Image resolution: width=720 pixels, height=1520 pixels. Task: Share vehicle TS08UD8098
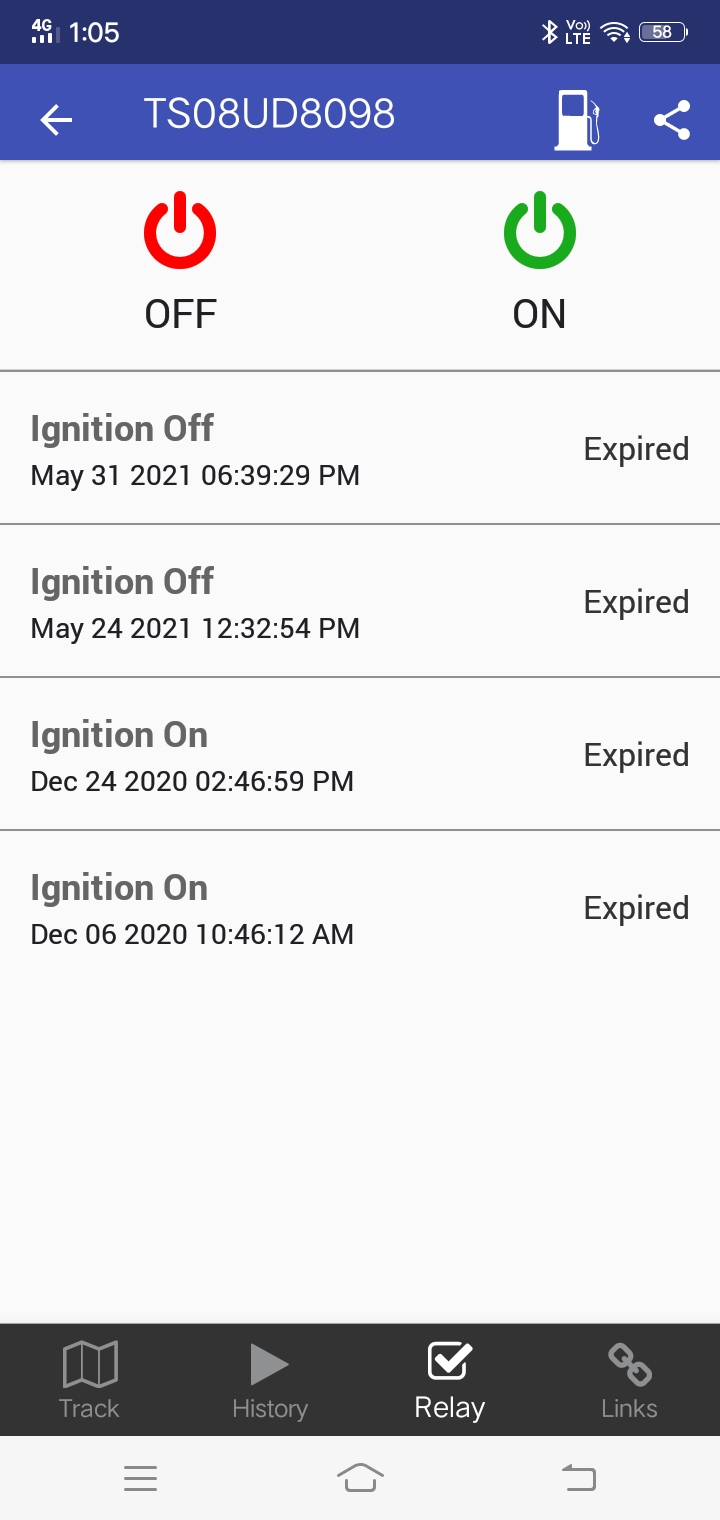(672, 120)
